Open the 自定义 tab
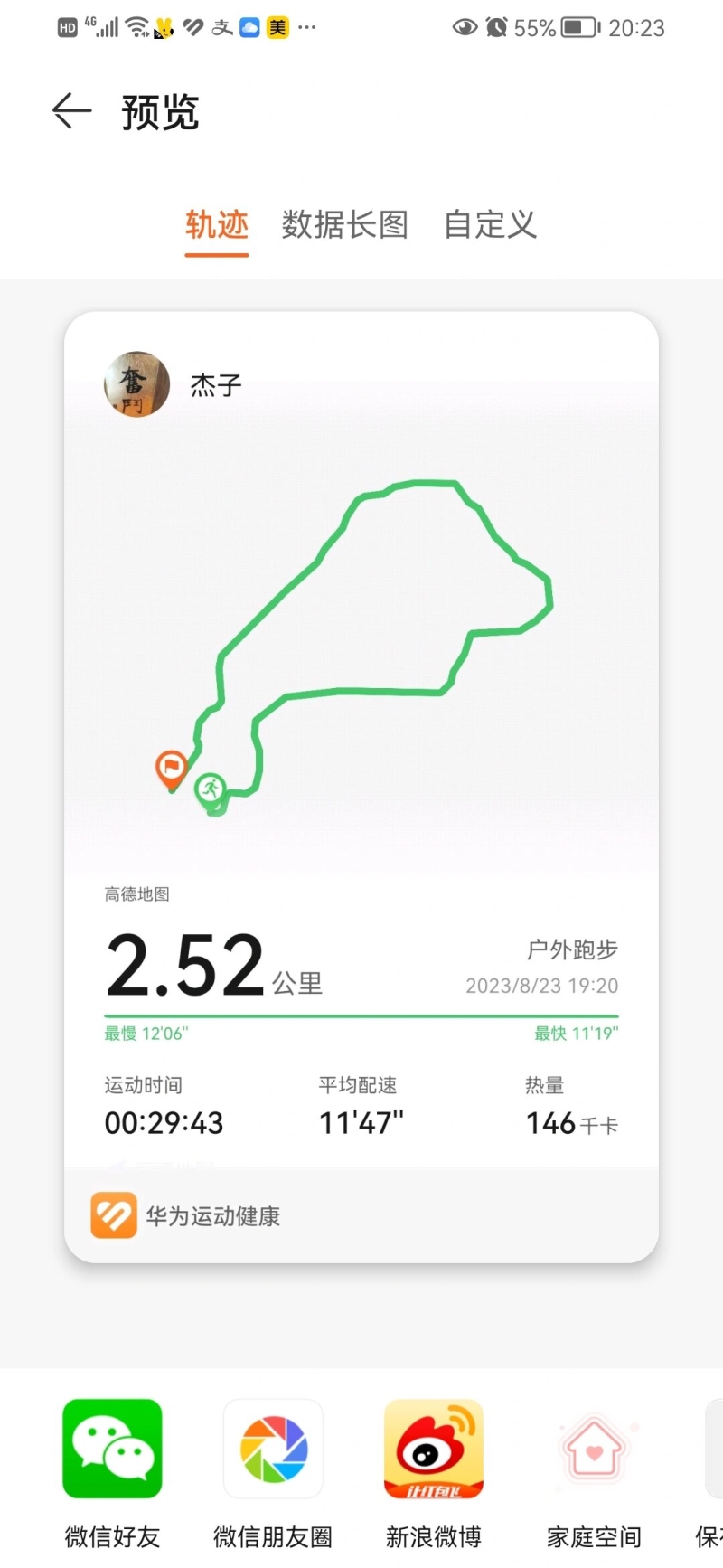The width and height of the screenshot is (723, 1568). coord(490,225)
